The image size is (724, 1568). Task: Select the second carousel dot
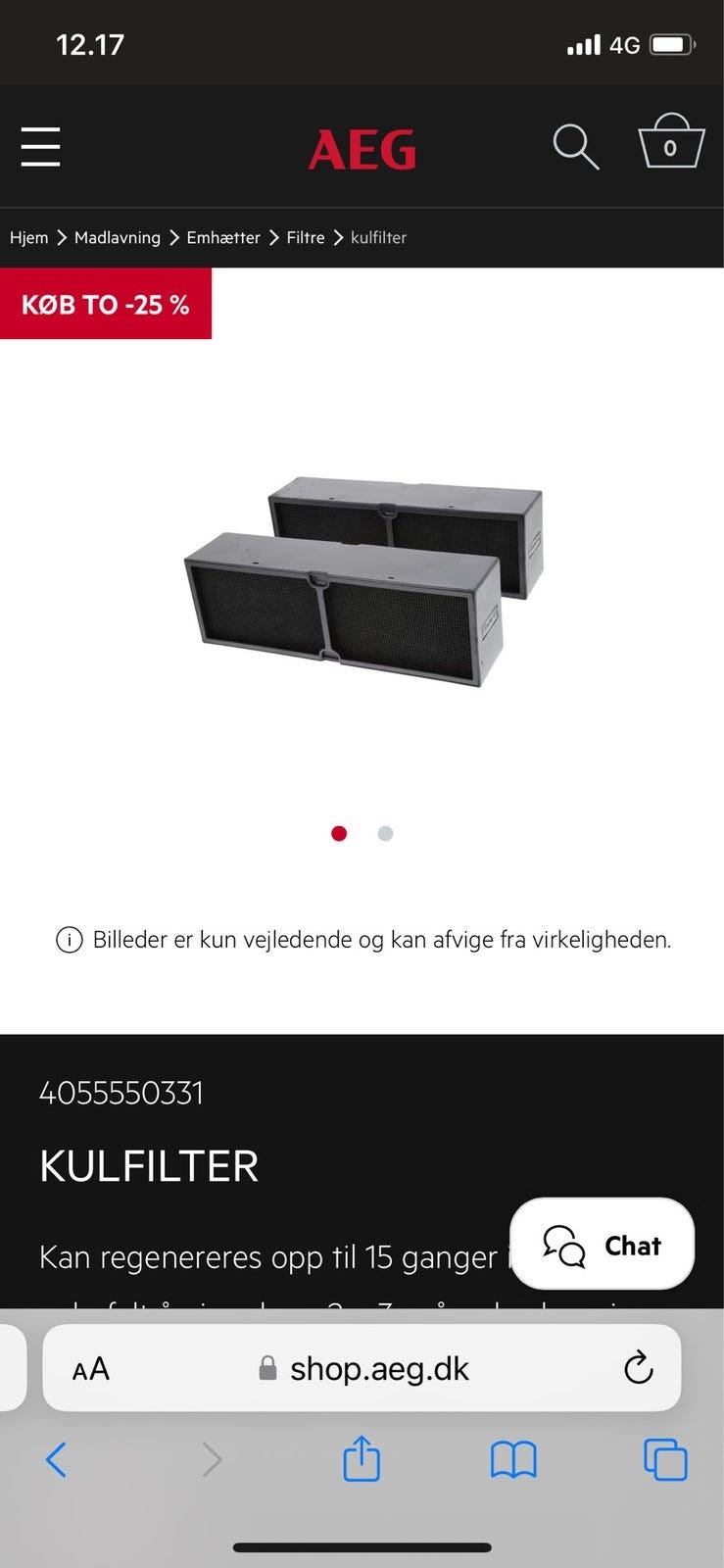point(385,833)
